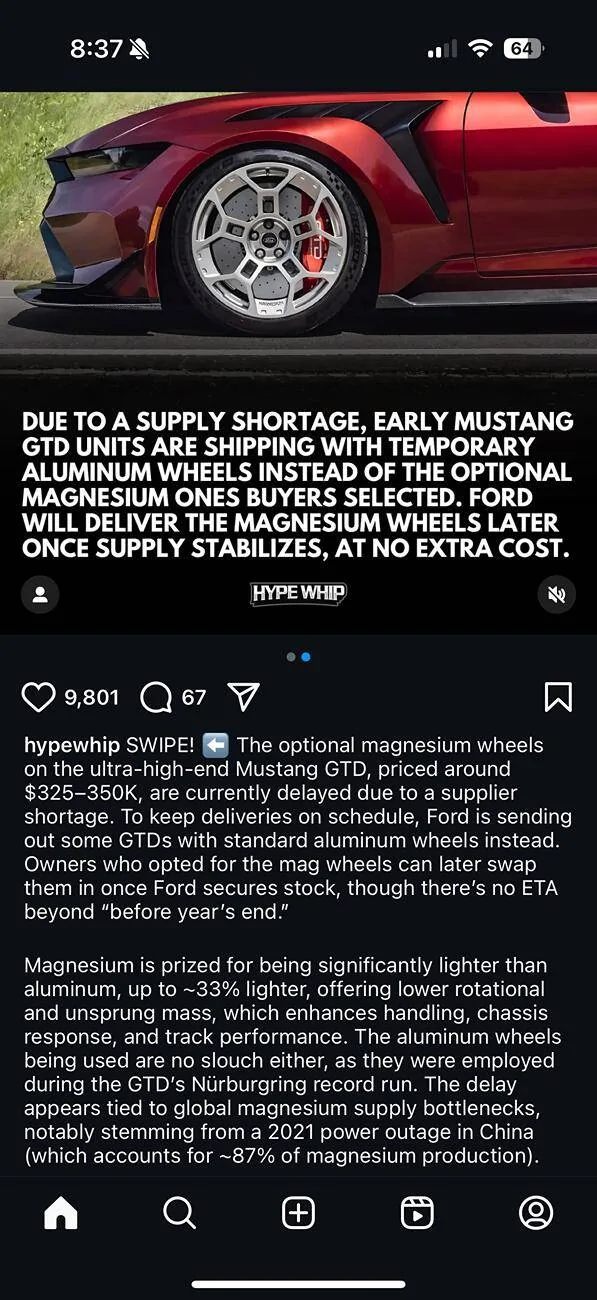The height and width of the screenshot is (1300, 597).
Task: Open your Profile tab
Action: (536, 1213)
